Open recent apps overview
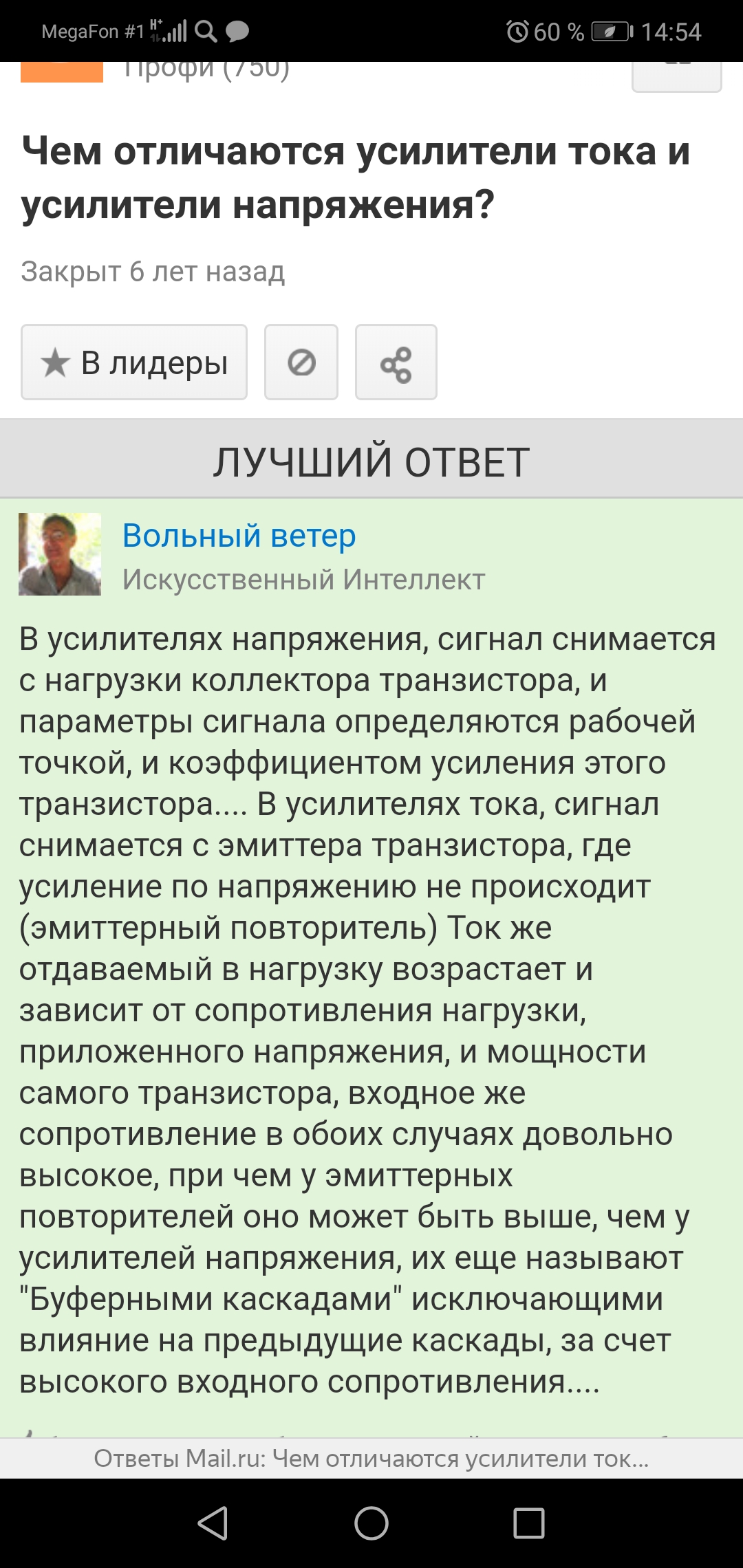 click(x=529, y=1523)
